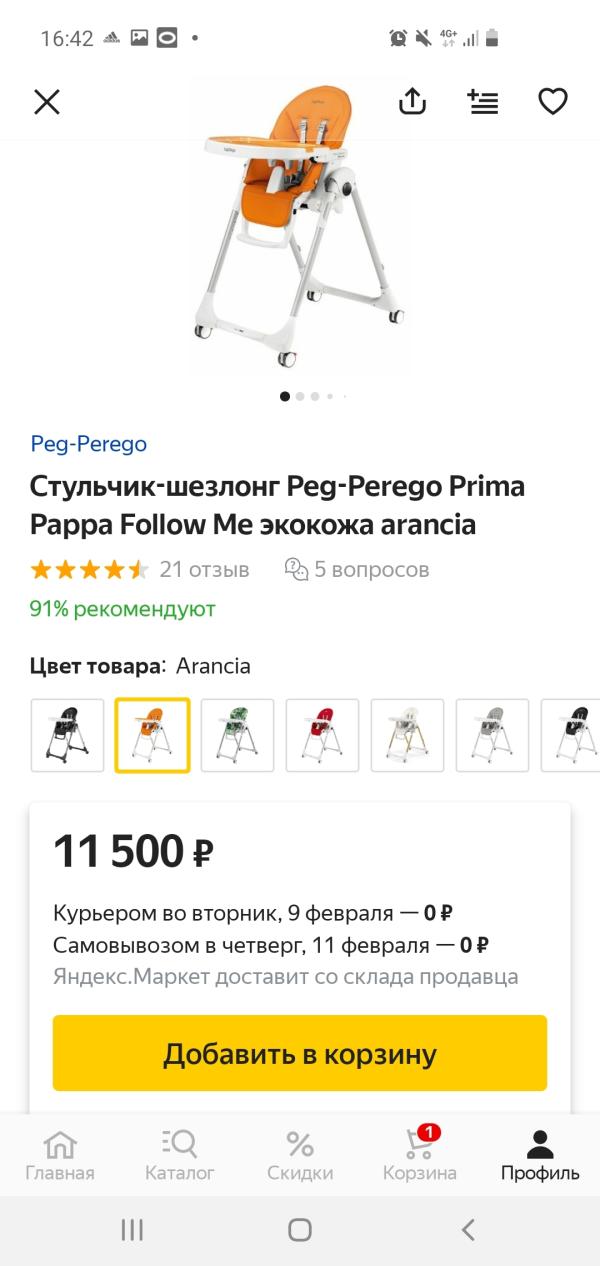View the 5 вопросов questions
This screenshot has height=1266, width=600.
[x=358, y=570]
